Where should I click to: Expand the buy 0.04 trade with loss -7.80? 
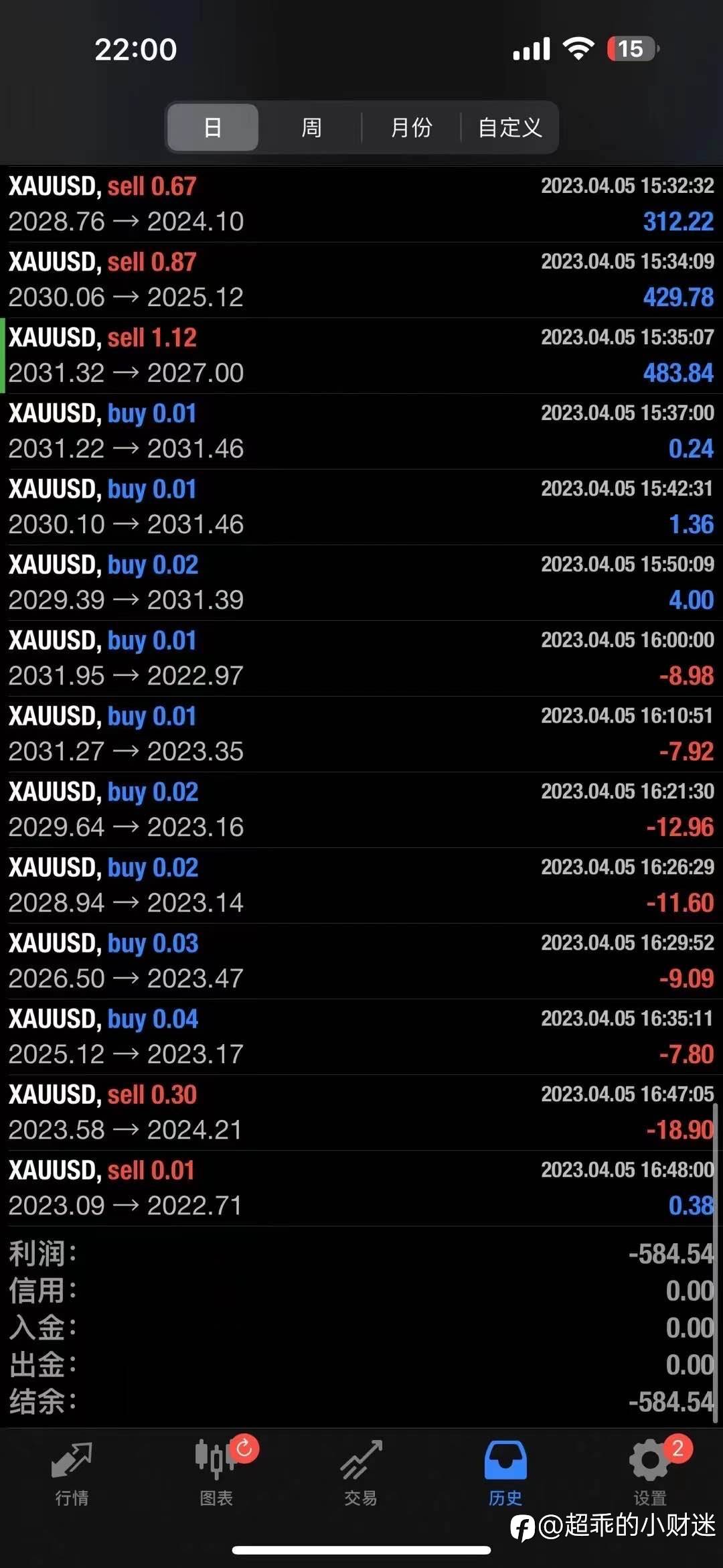[361, 1037]
